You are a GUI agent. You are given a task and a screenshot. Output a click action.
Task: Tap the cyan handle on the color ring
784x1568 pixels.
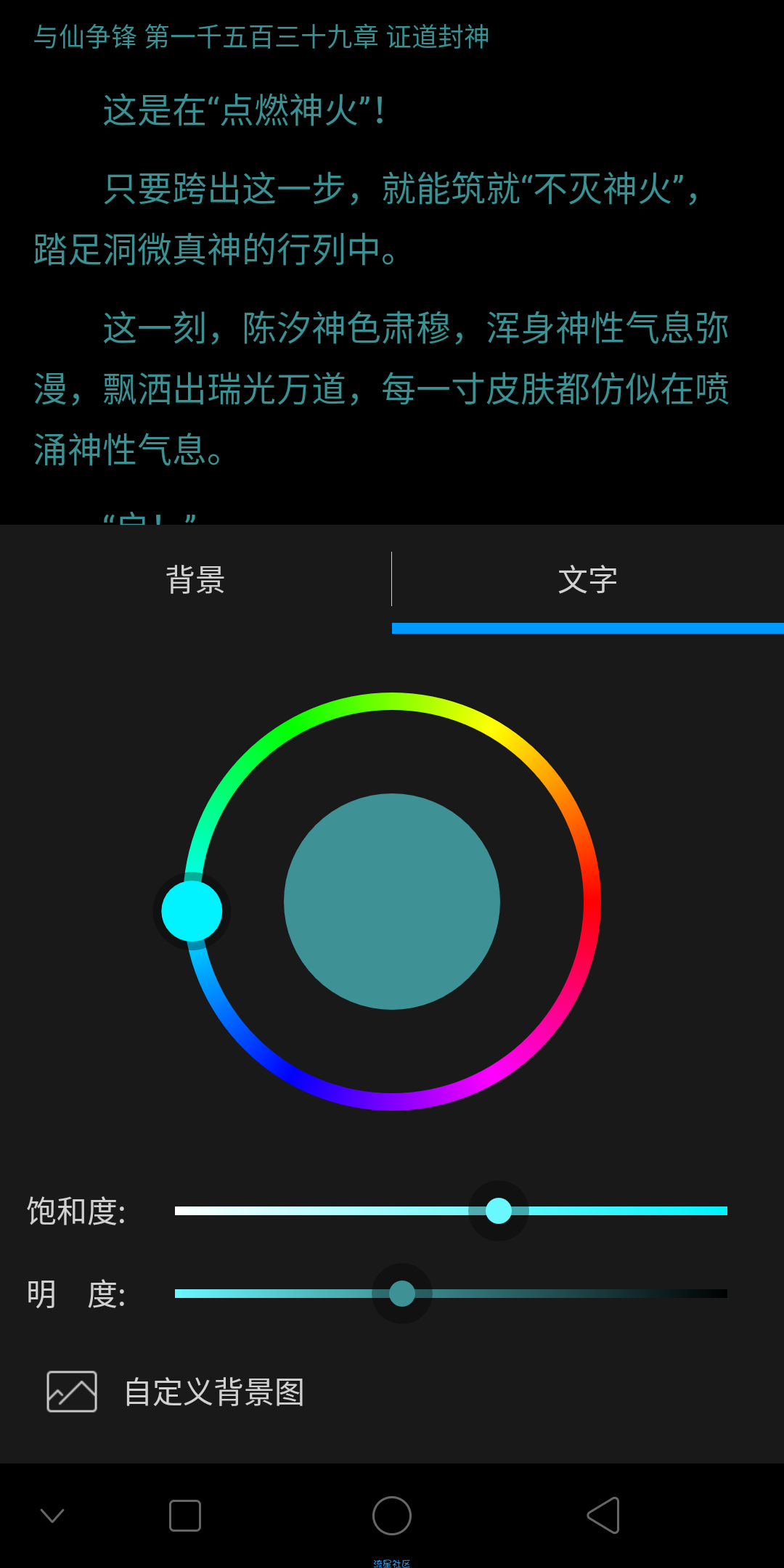click(192, 910)
